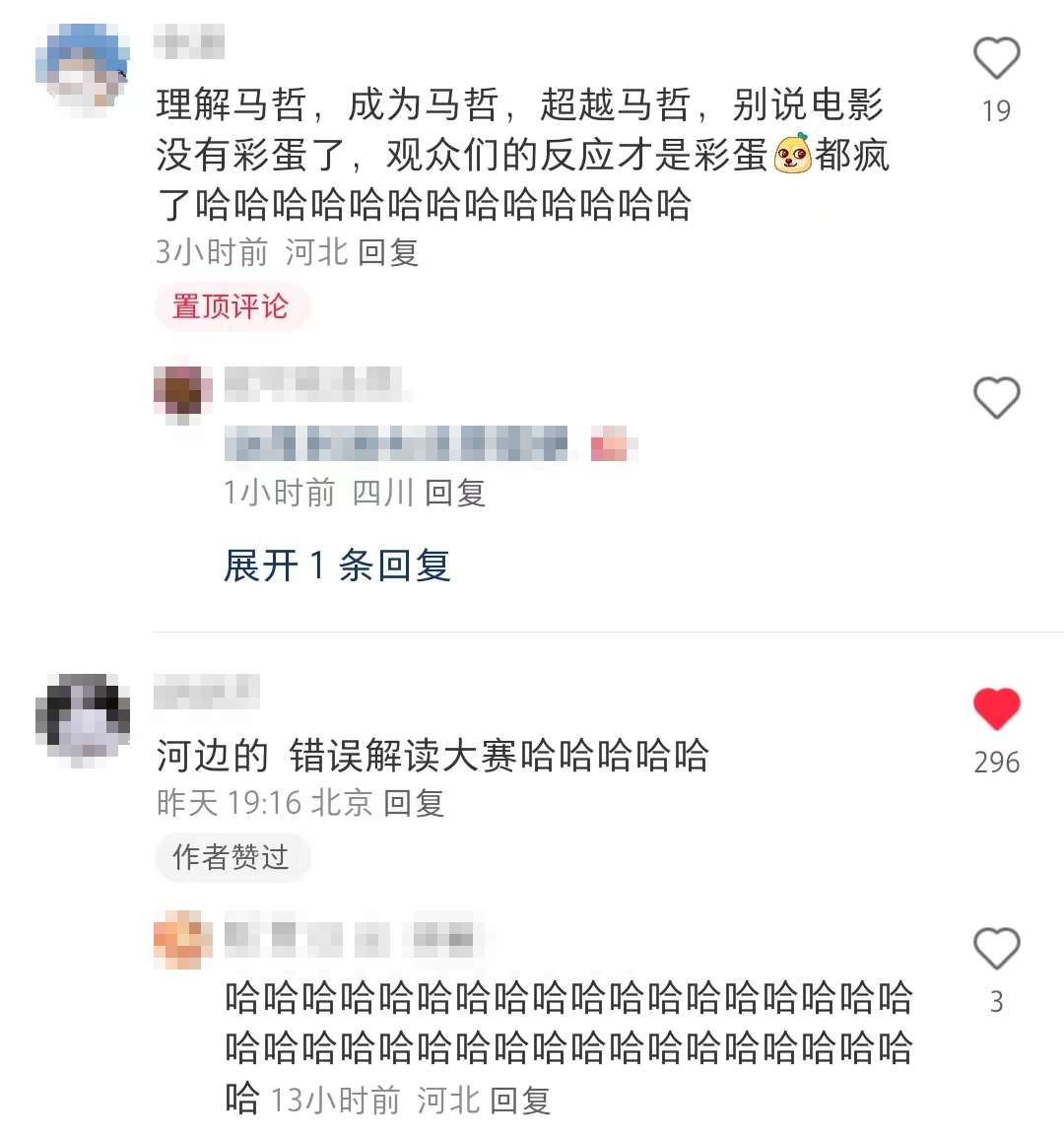
Task: Reply to the 13小时前 河北 comment
Action: 520,1101
